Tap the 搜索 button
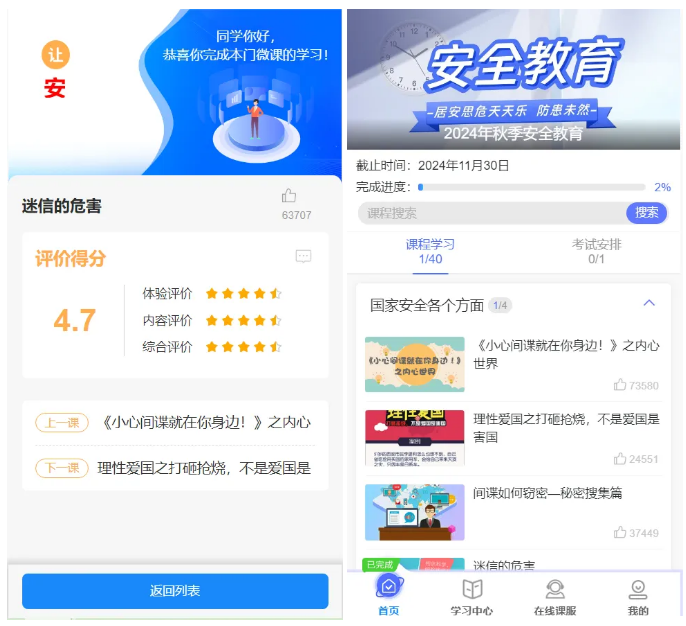Viewport: 686px width, 626px height. pos(646,213)
